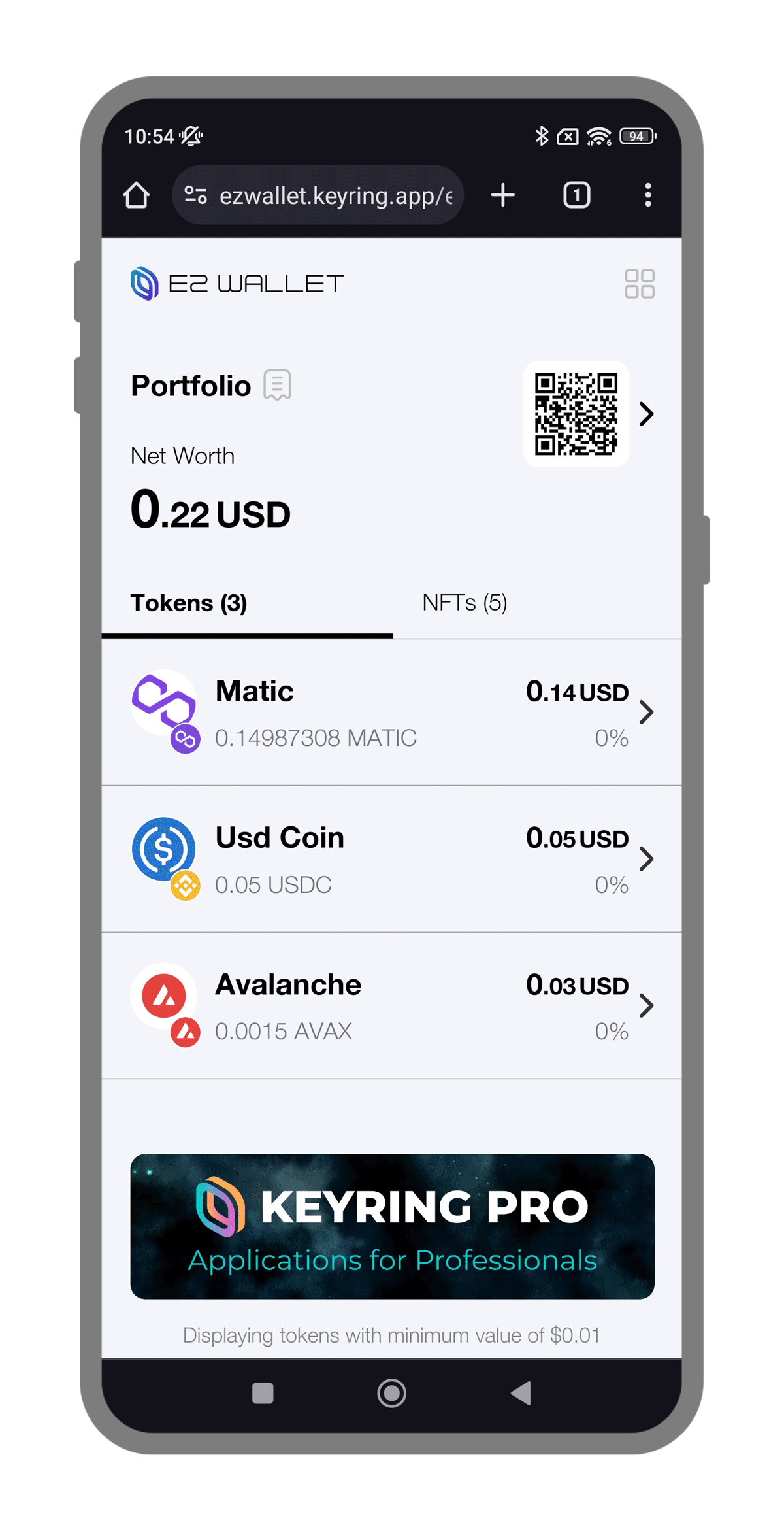
Task: Open a new browser tab
Action: point(503,195)
